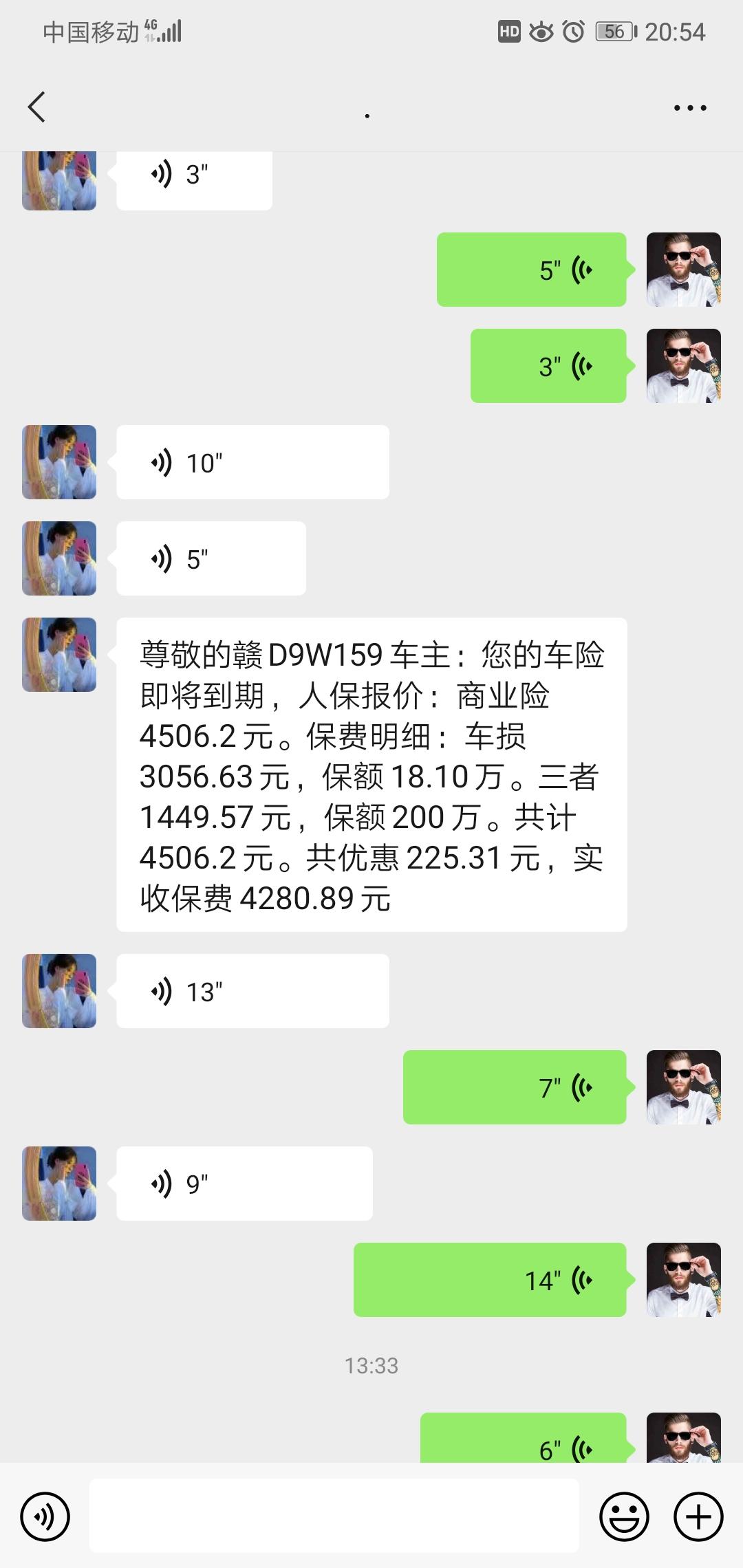Play the contact's 9" voice message
The height and width of the screenshot is (1568, 743).
coord(244,1183)
